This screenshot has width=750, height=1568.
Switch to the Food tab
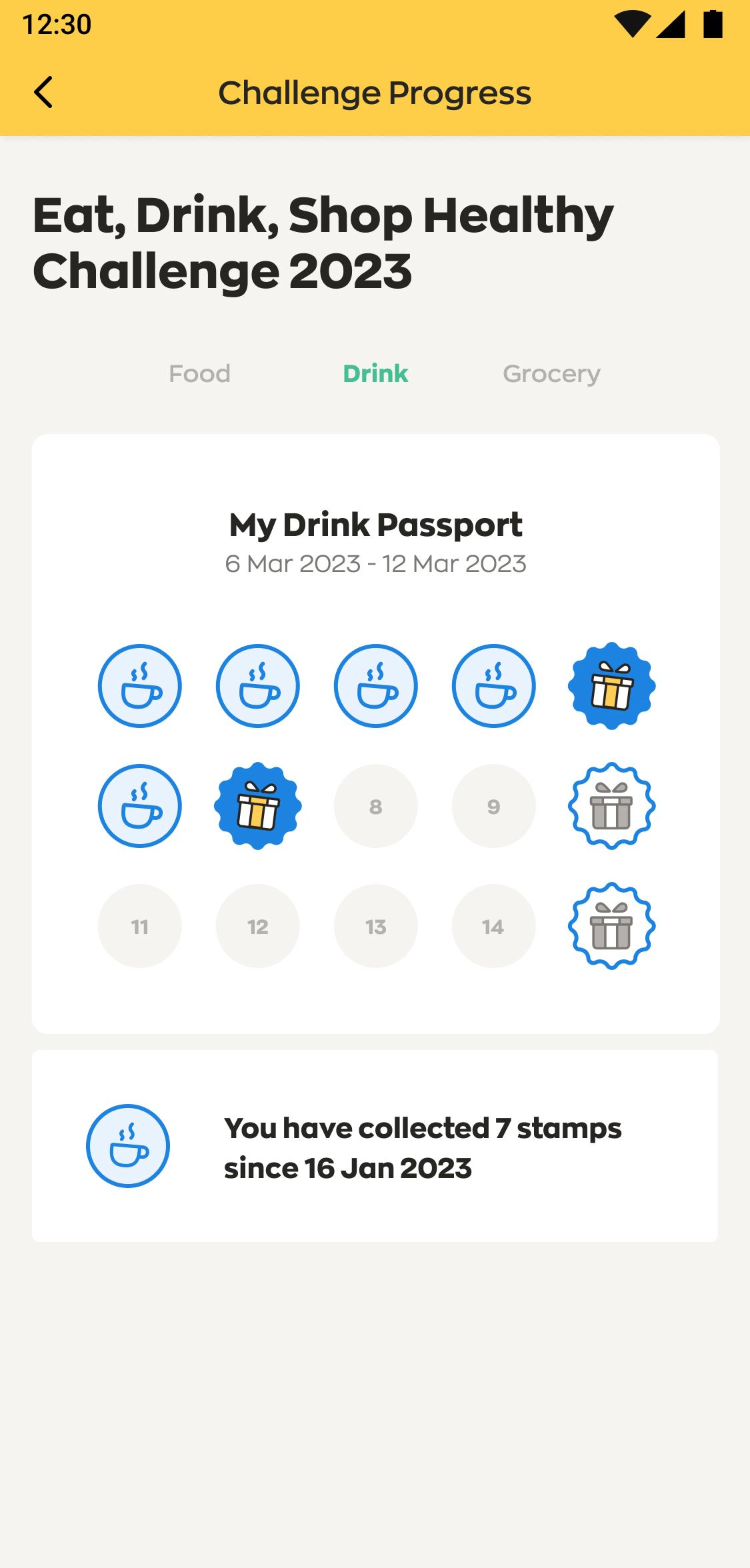pyautogui.click(x=199, y=373)
